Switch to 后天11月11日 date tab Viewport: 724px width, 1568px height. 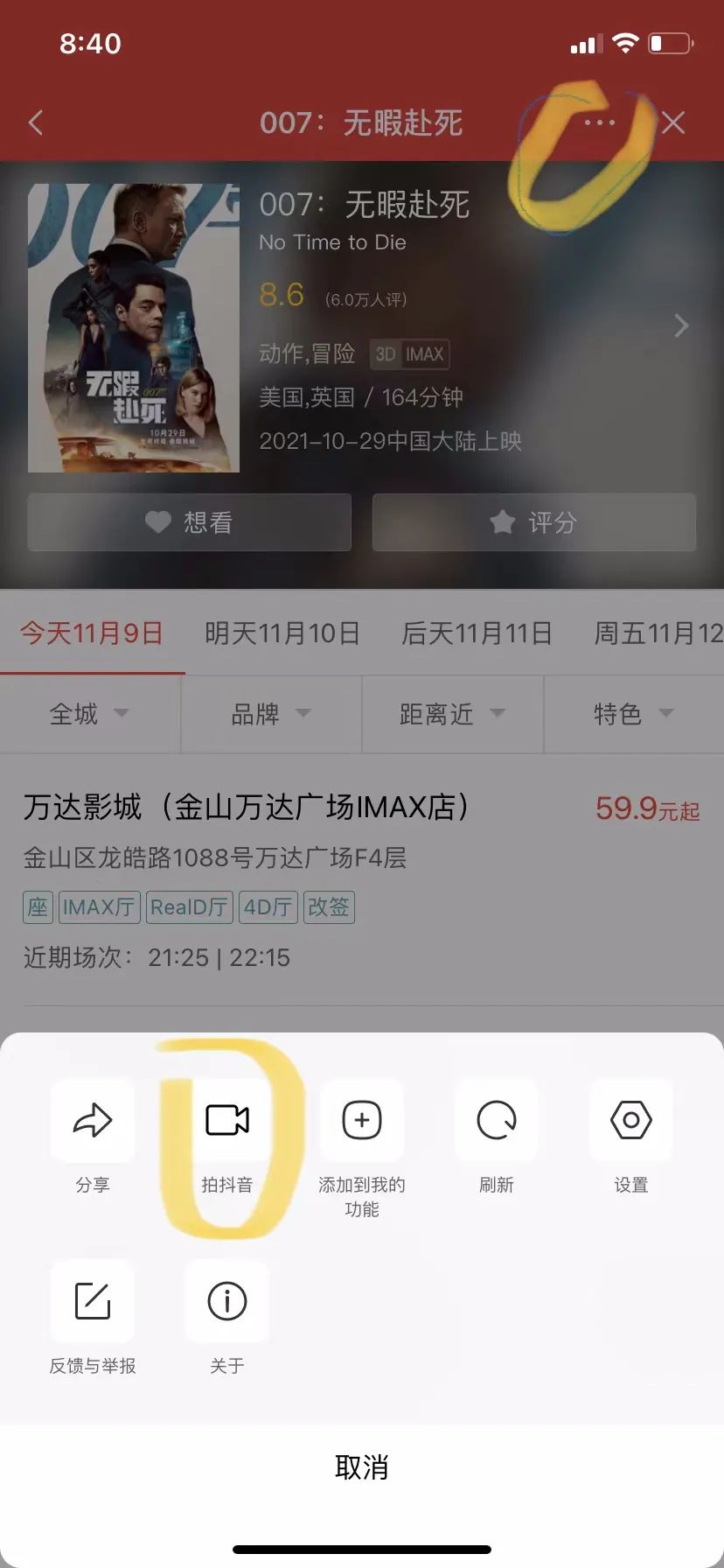pos(477,633)
